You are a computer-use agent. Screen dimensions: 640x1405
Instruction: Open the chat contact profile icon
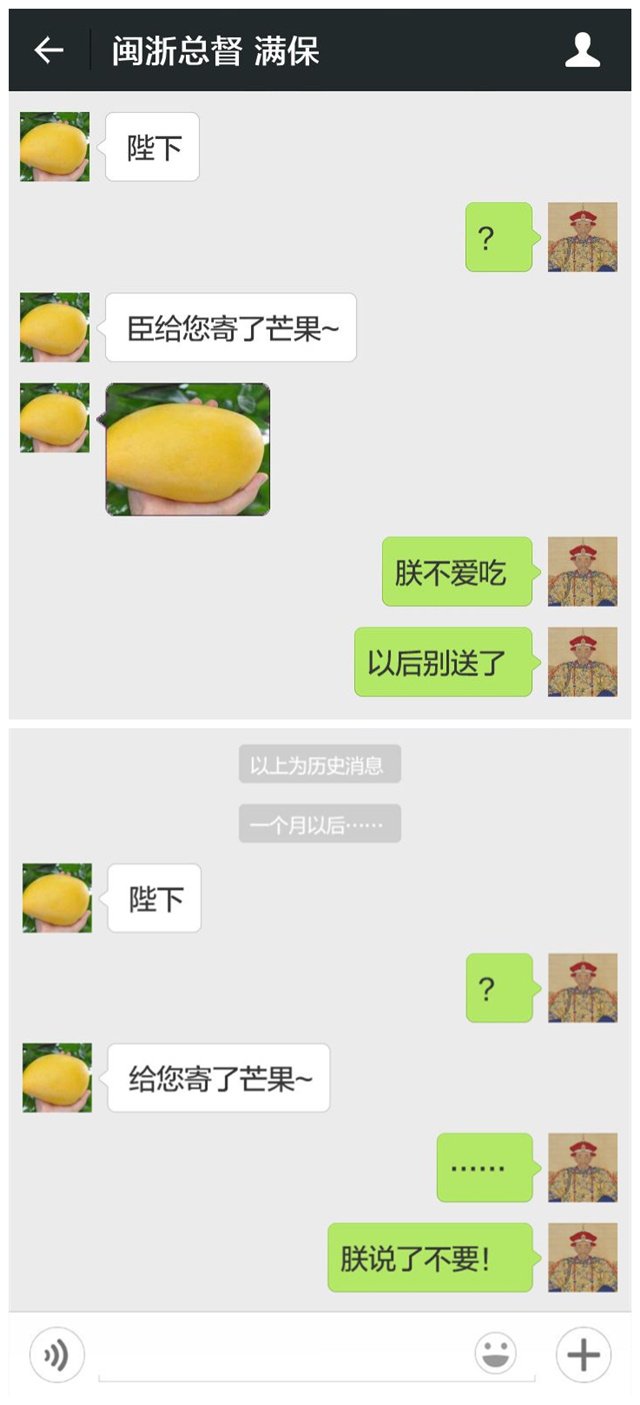[582, 50]
